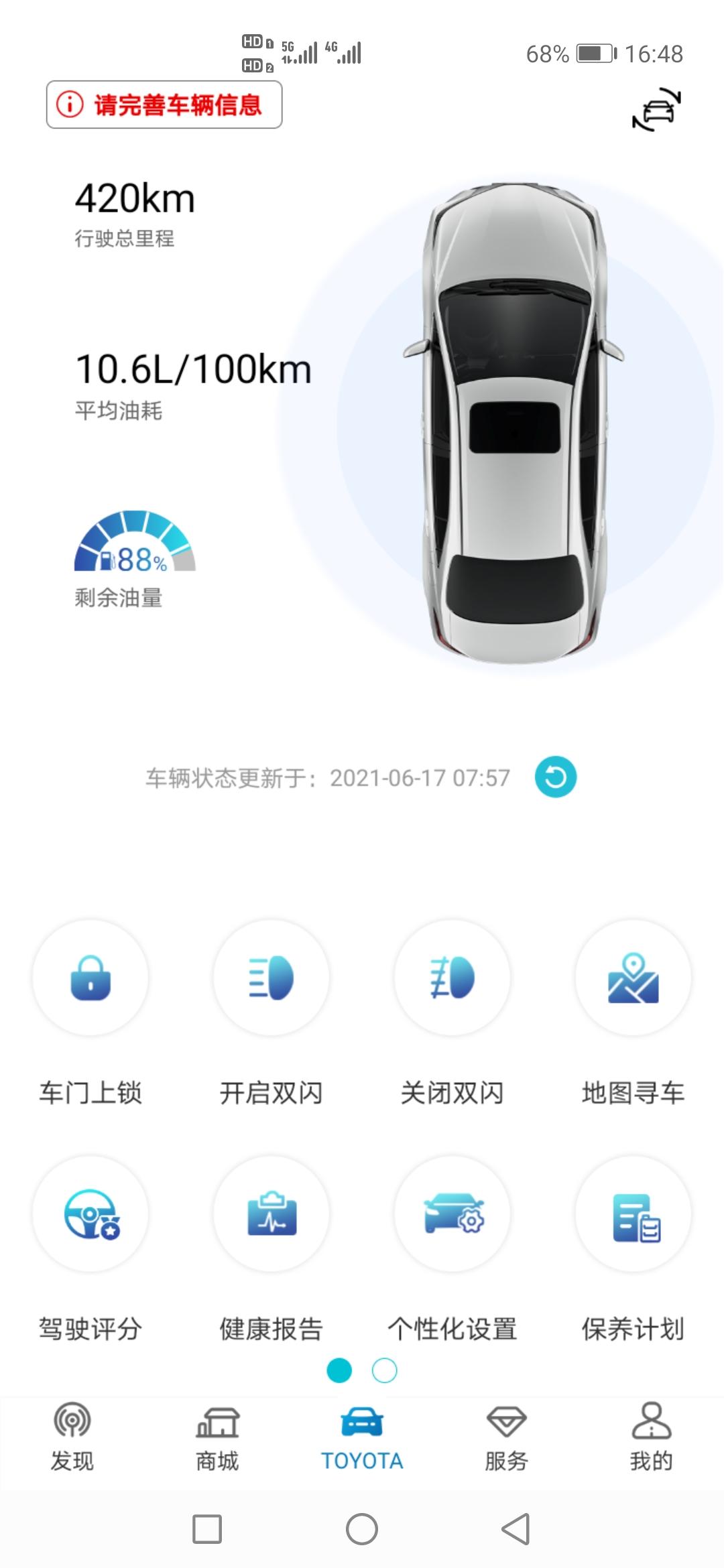This screenshot has height=1568, width=724.
Task: Open the 我的 tab
Action: click(652, 1437)
